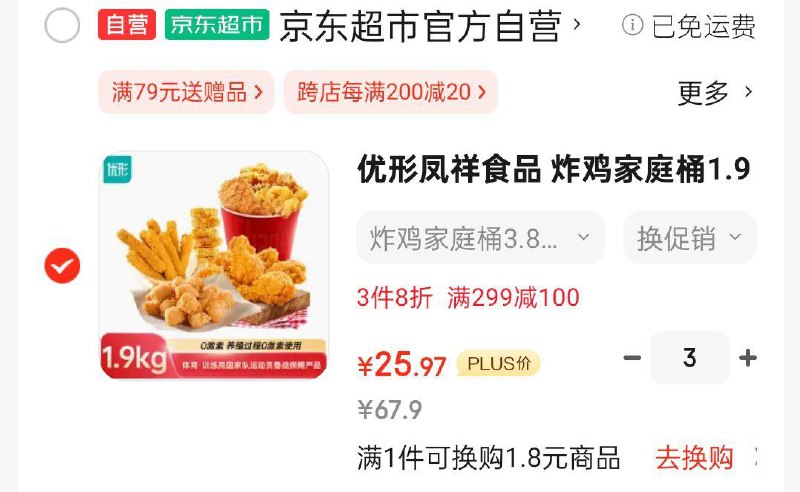
Task: Open the 换促销 promotion dropdown
Action: point(690,238)
